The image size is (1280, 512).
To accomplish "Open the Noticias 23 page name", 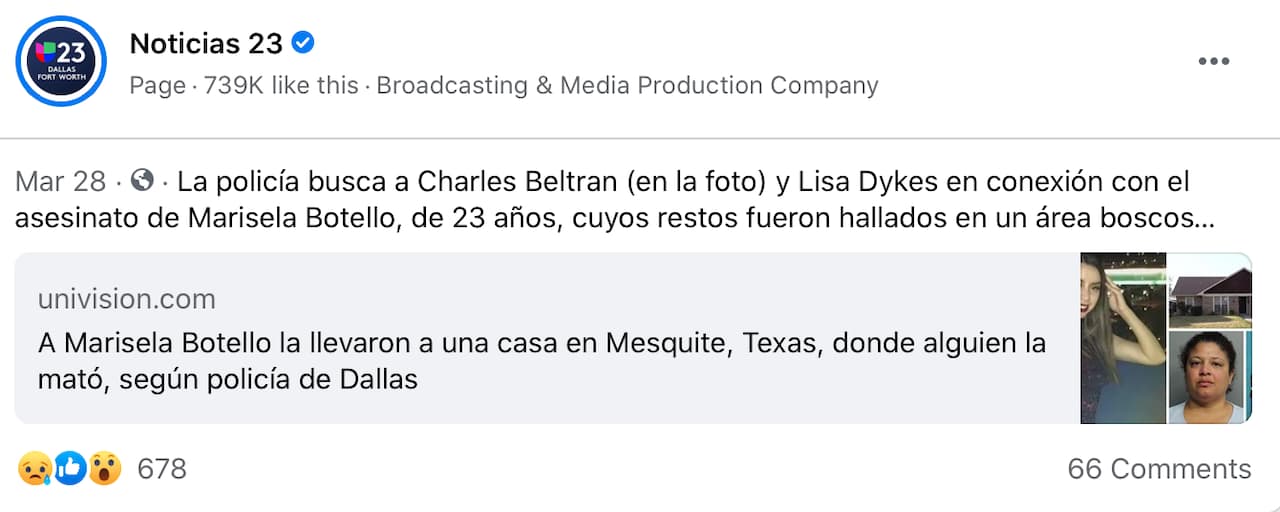I will (x=207, y=44).
